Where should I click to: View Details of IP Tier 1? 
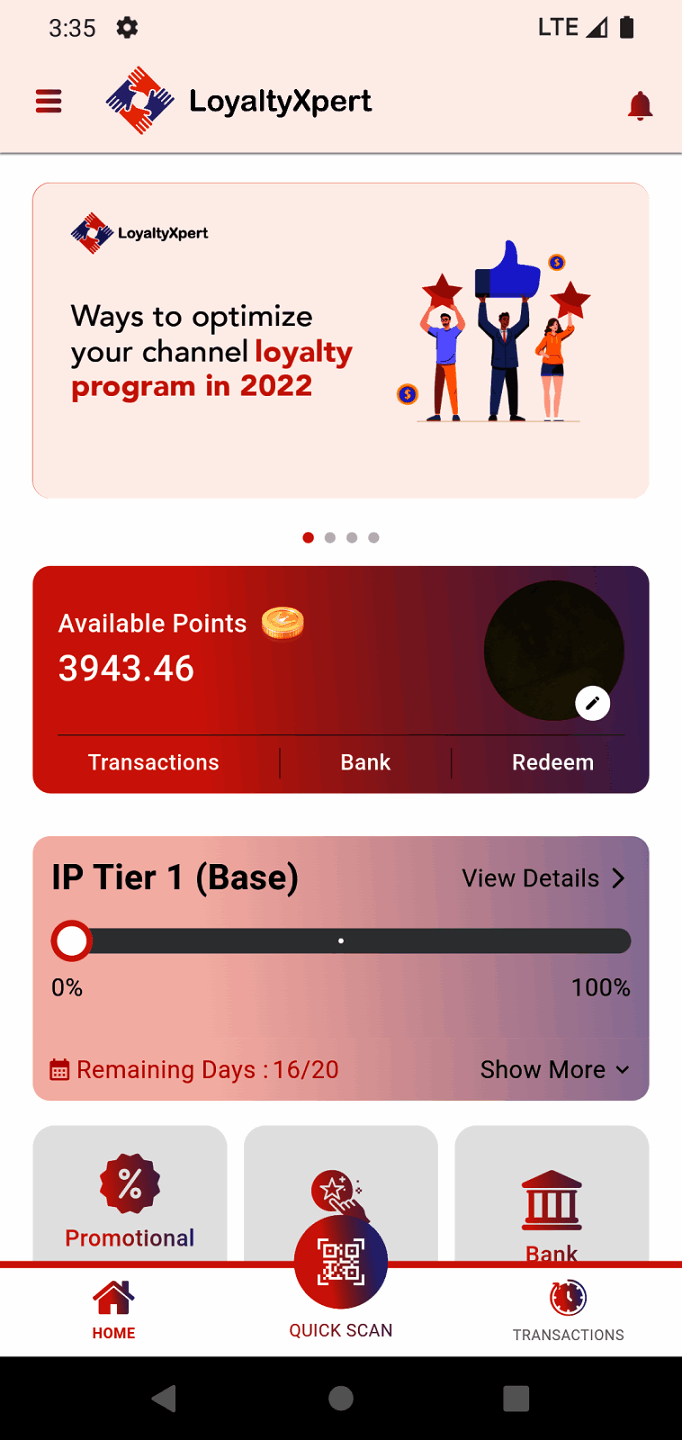pos(543,878)
